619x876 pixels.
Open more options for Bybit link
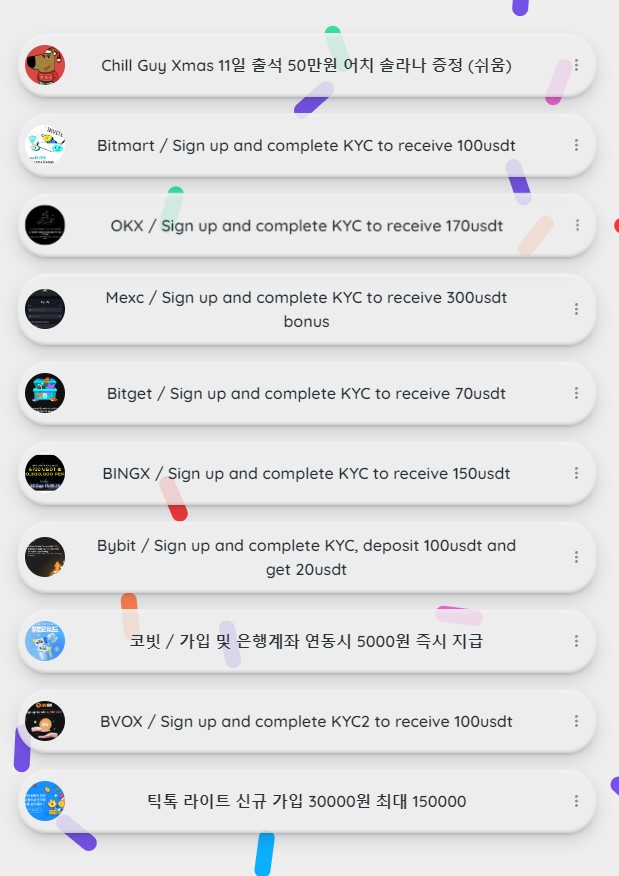click(576, 557)
